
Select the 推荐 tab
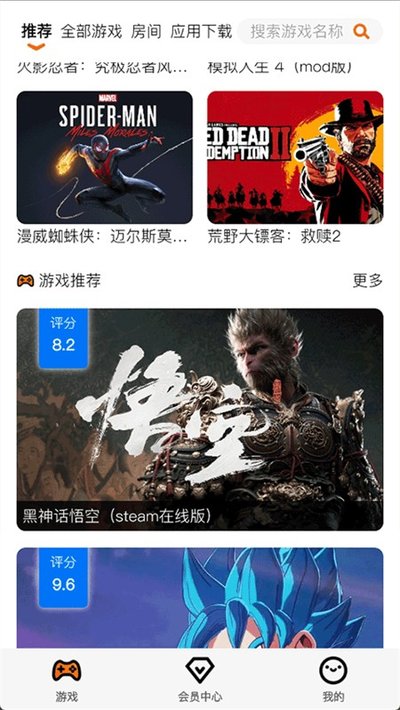click(37, 32)
